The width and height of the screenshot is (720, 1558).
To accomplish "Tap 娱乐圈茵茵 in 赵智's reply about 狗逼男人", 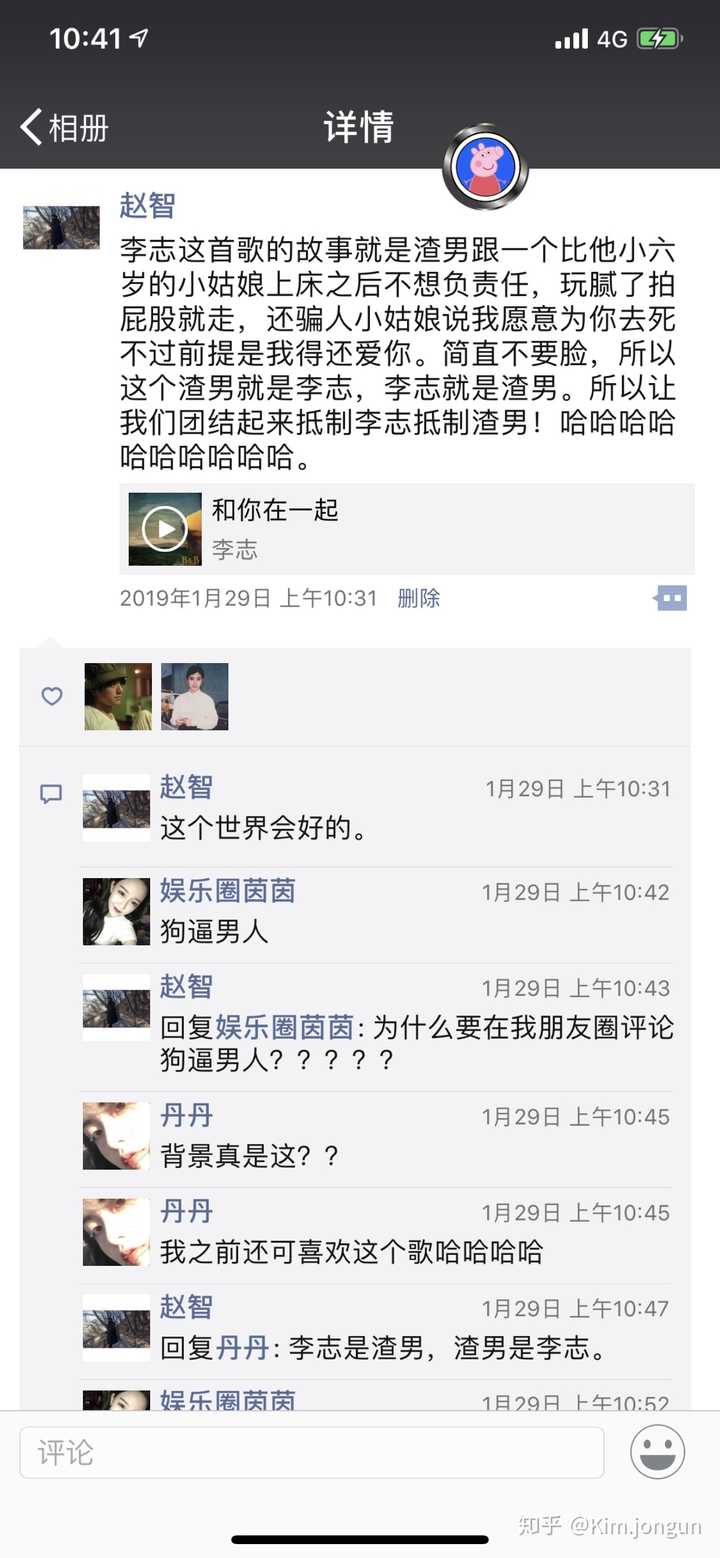I will (x=284, y=1027).
